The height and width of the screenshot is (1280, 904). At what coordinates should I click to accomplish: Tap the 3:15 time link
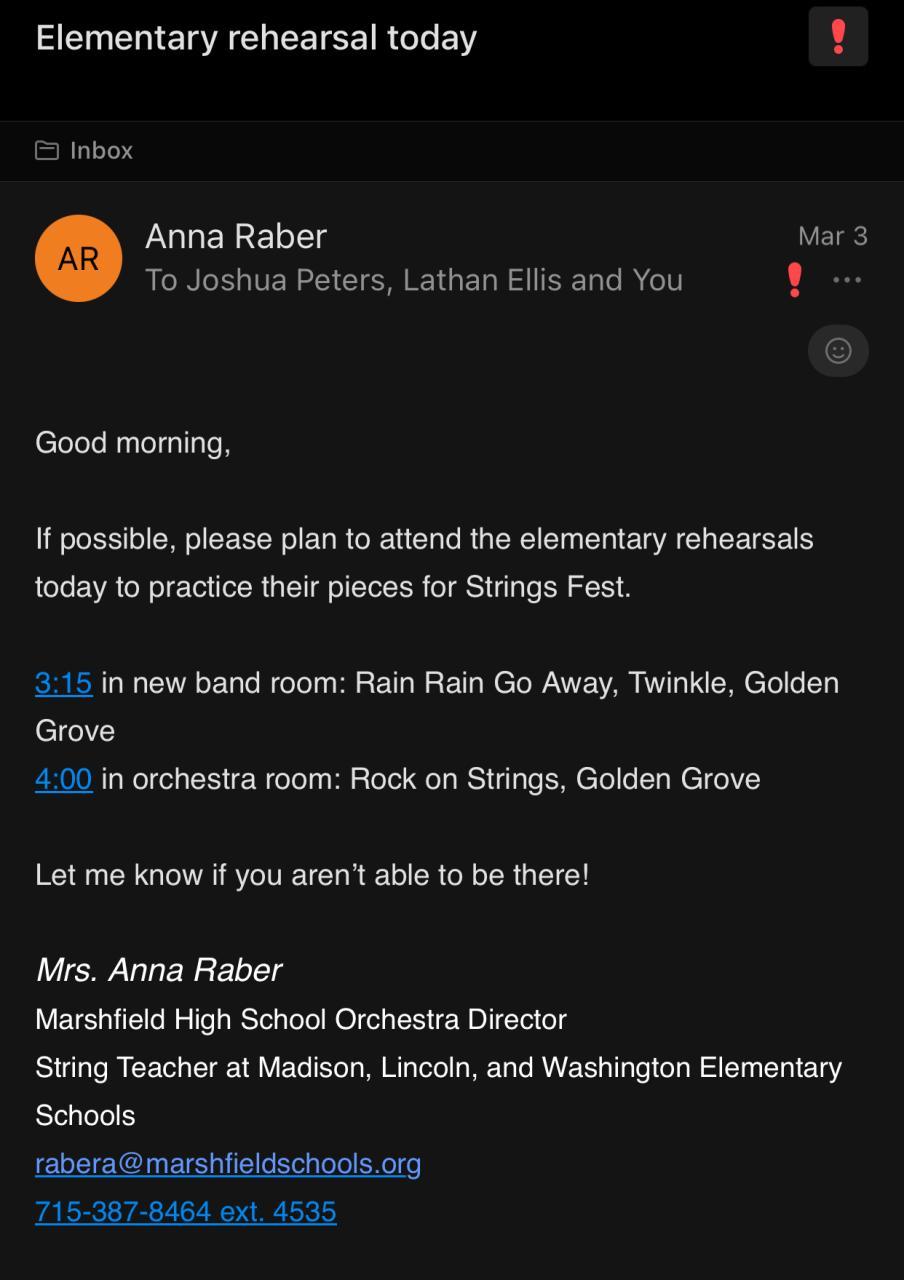(x=63, y=683)
